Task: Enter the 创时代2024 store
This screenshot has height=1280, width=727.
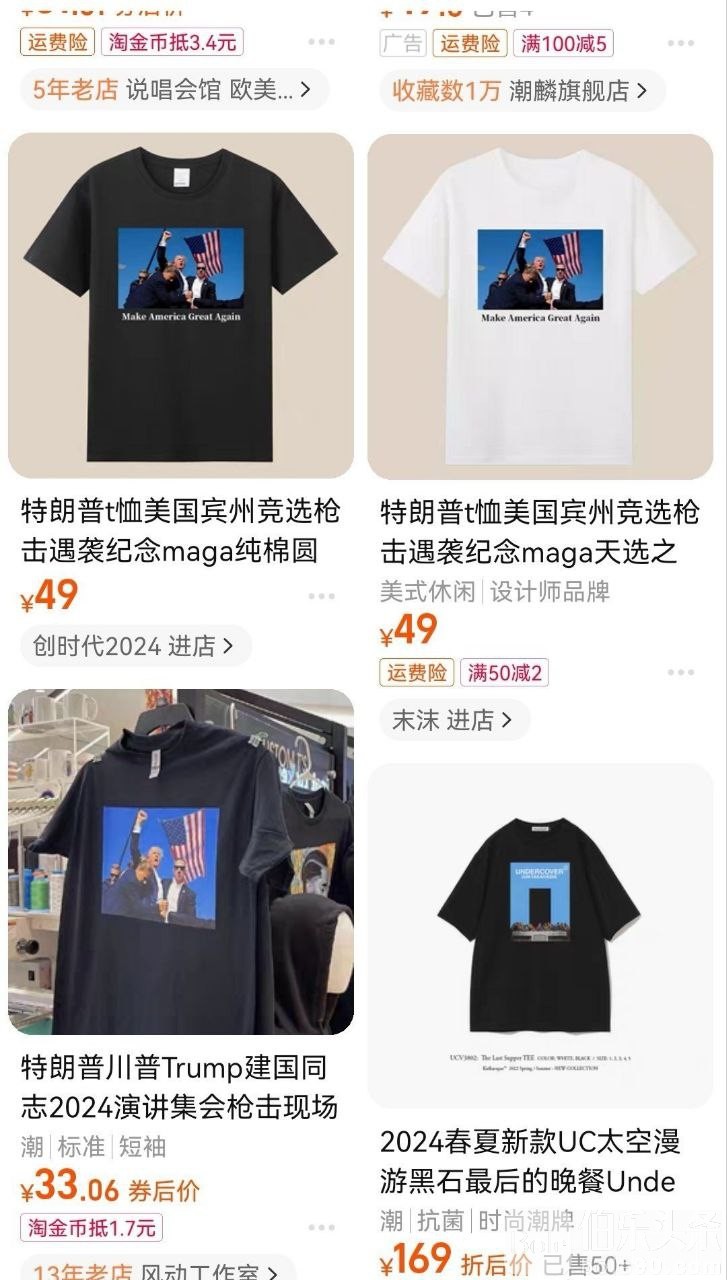Action: coord(135,646)
